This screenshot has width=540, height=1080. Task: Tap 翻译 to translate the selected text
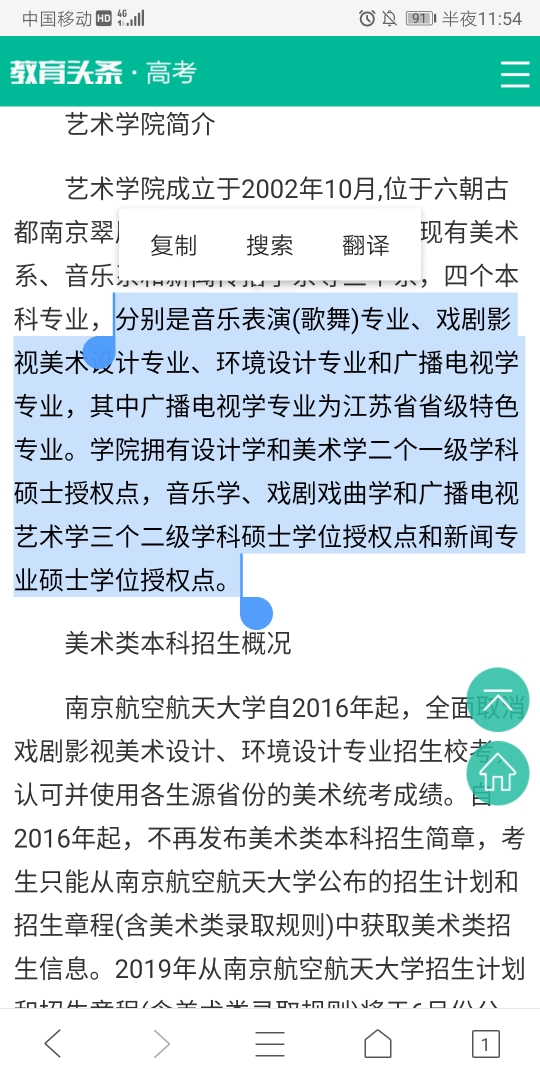(366, 245)
